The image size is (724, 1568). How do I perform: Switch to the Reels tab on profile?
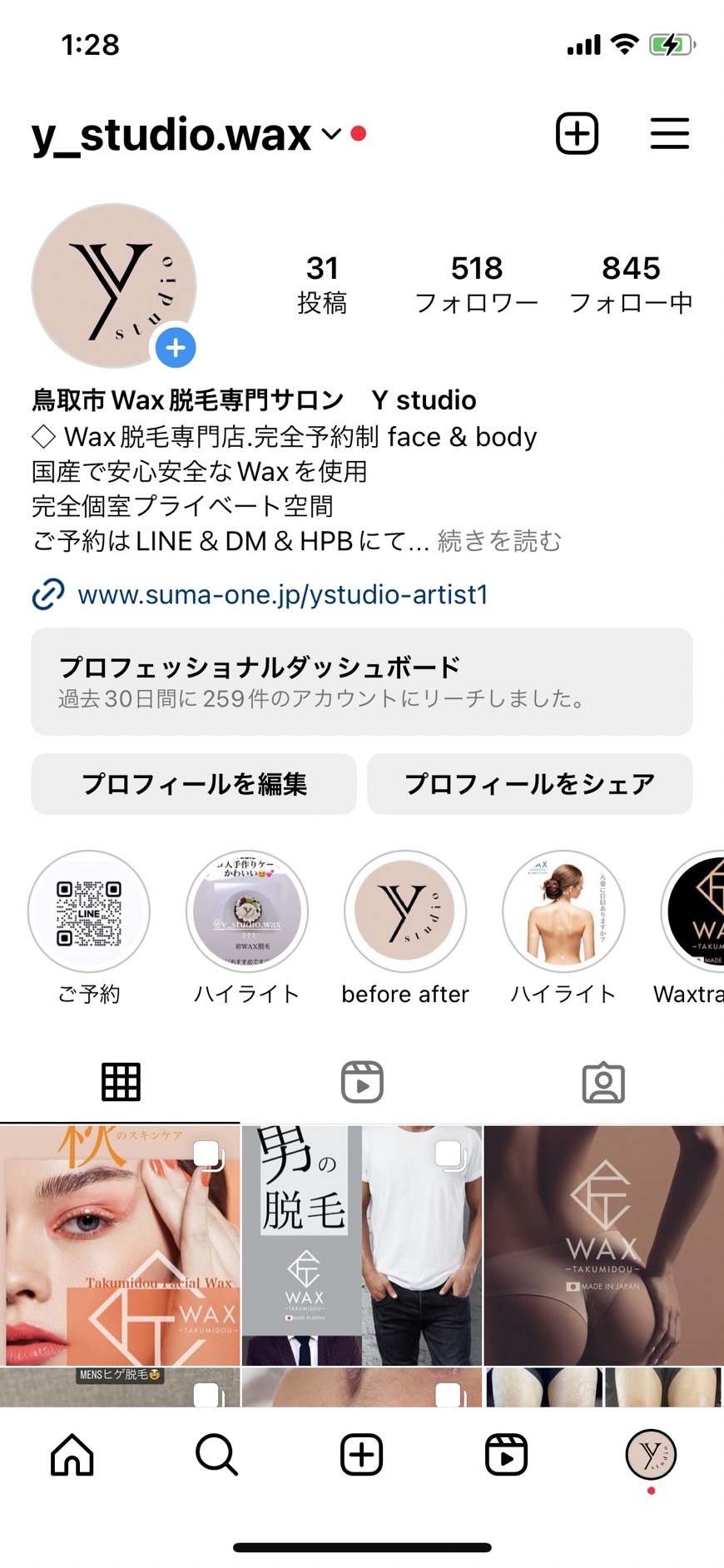(362, 1082)
